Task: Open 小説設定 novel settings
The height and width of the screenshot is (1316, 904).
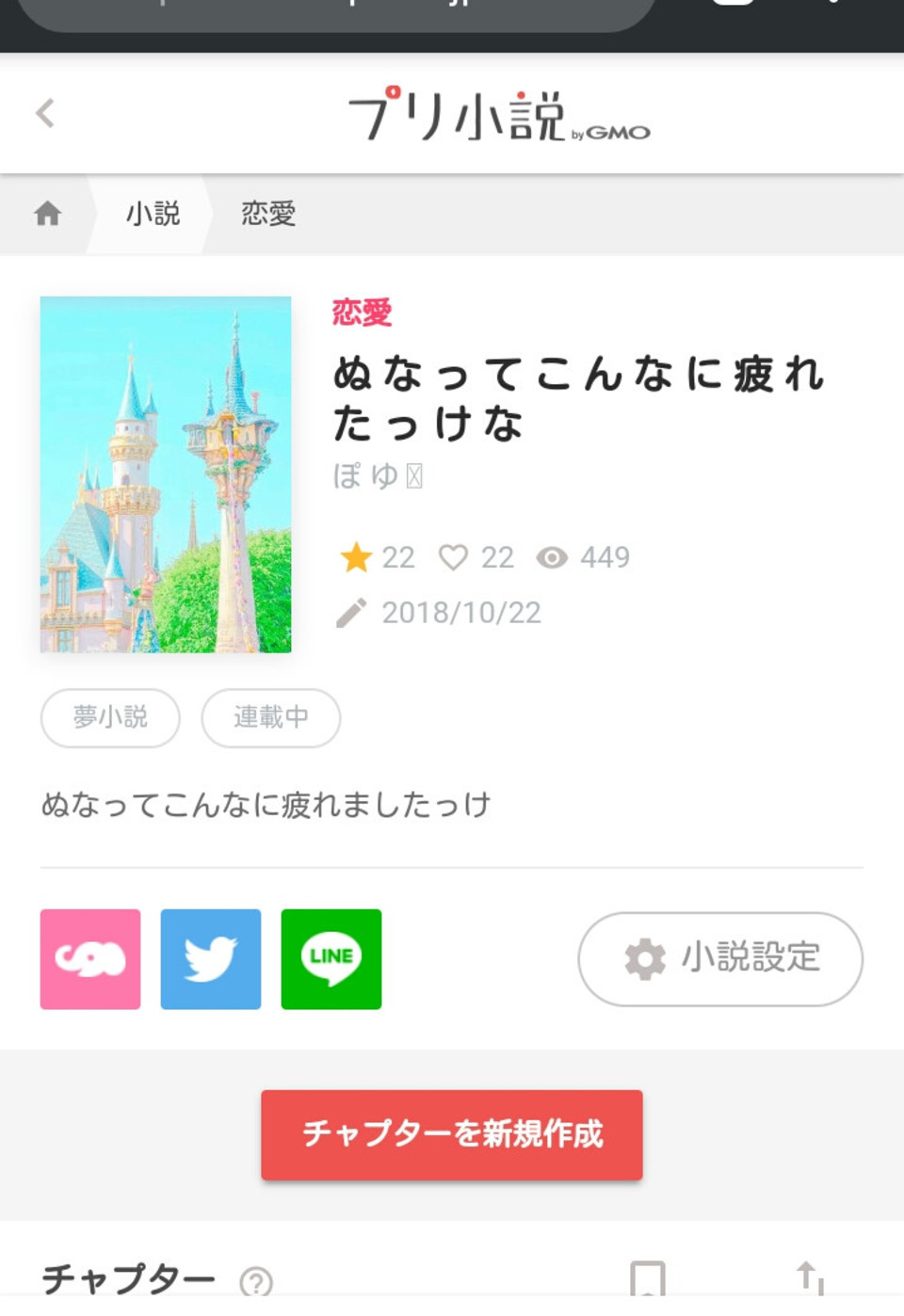Action: (x=720, y=958)
